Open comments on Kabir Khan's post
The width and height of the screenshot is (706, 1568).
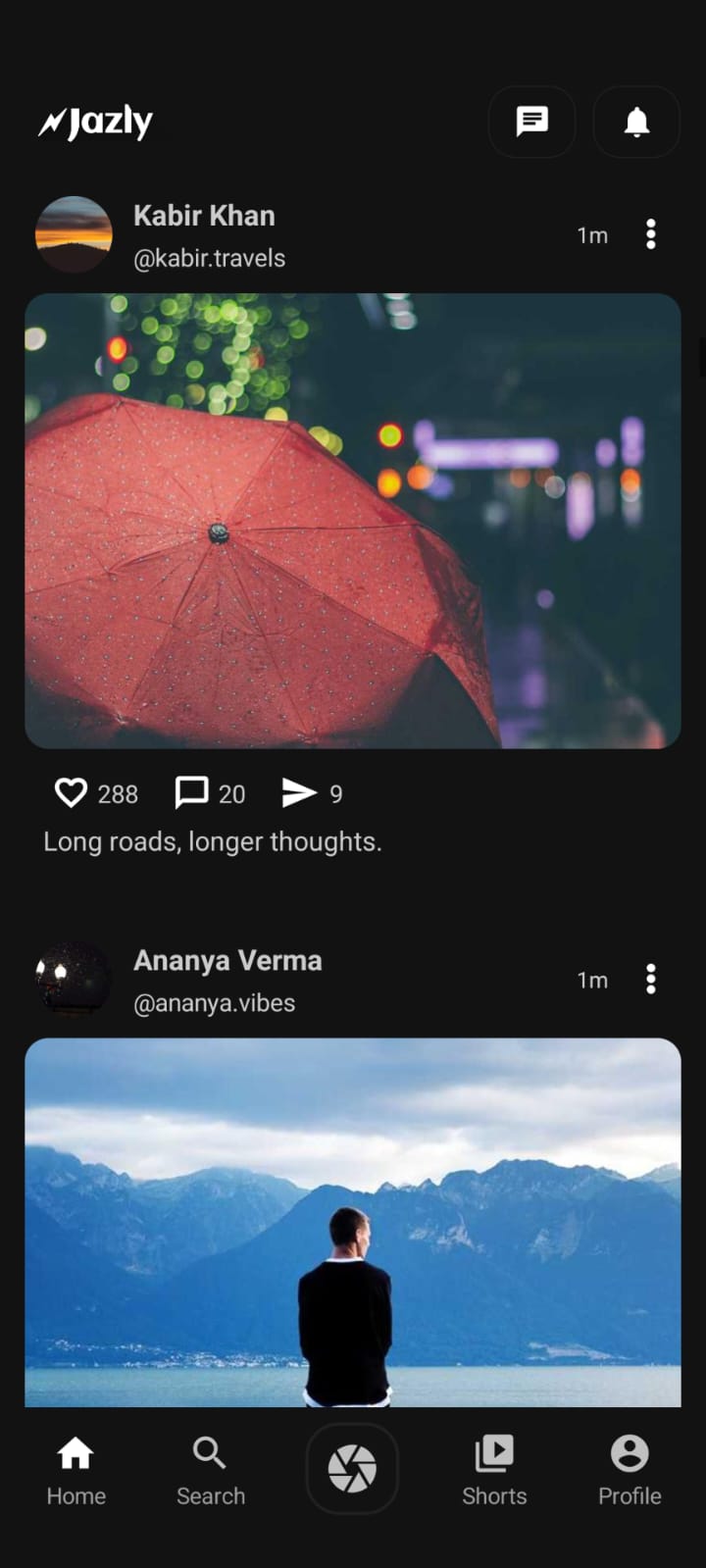(192, 793)
